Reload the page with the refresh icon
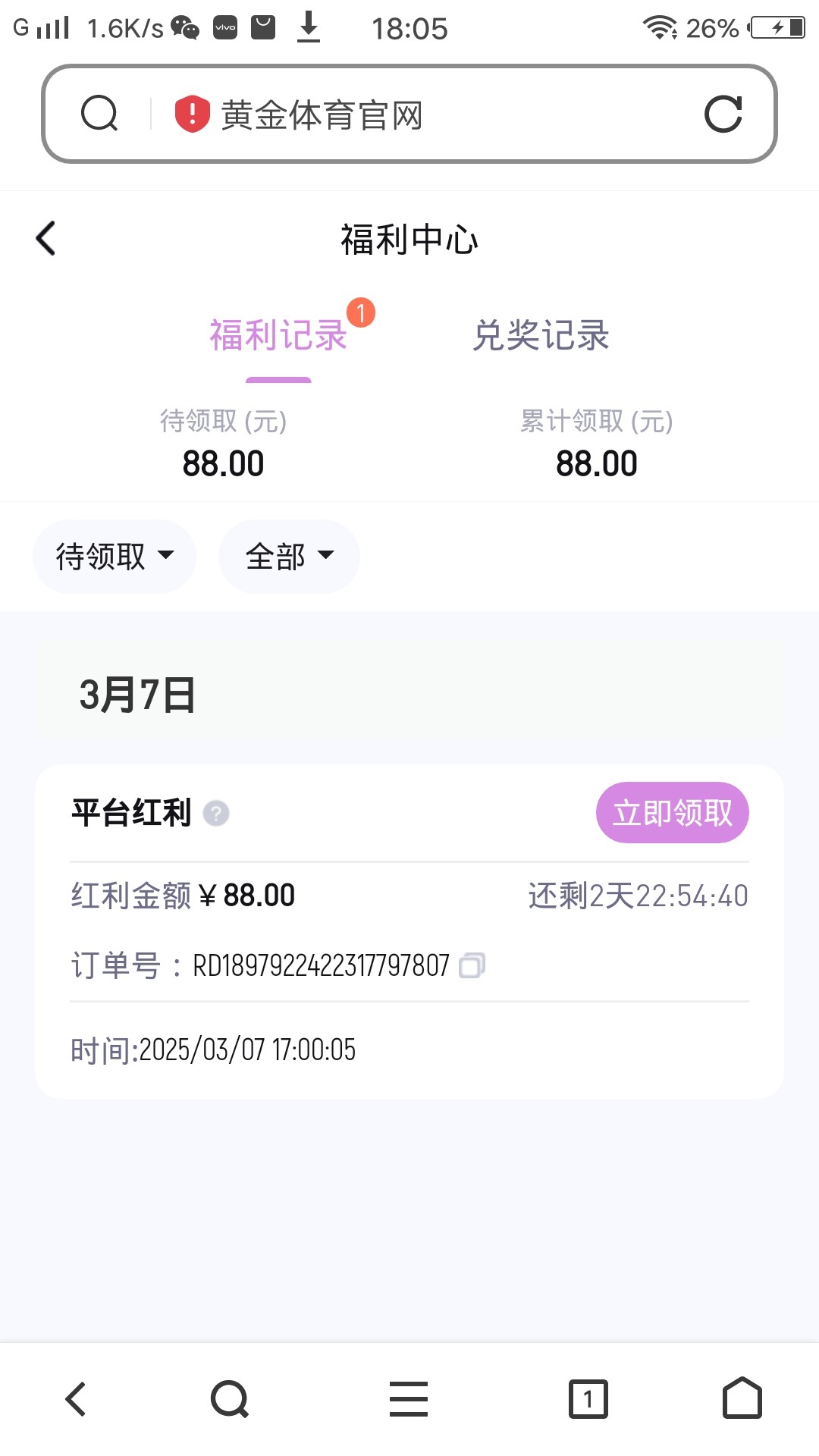This screenshot has width=819, height=1456. 723,115
